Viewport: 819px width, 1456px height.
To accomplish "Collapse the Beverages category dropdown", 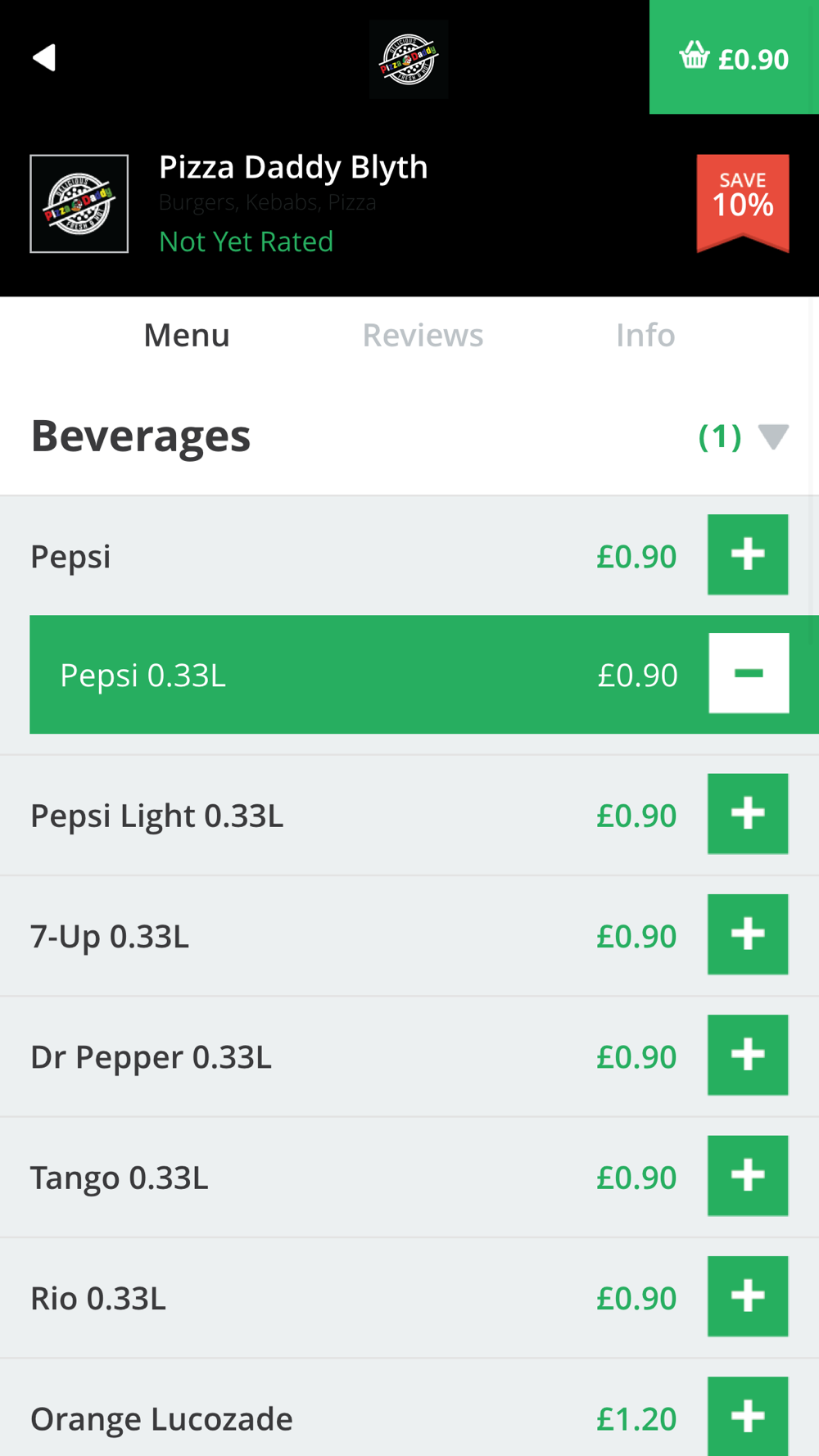I will pyautogui.click(x=773, y=436).
